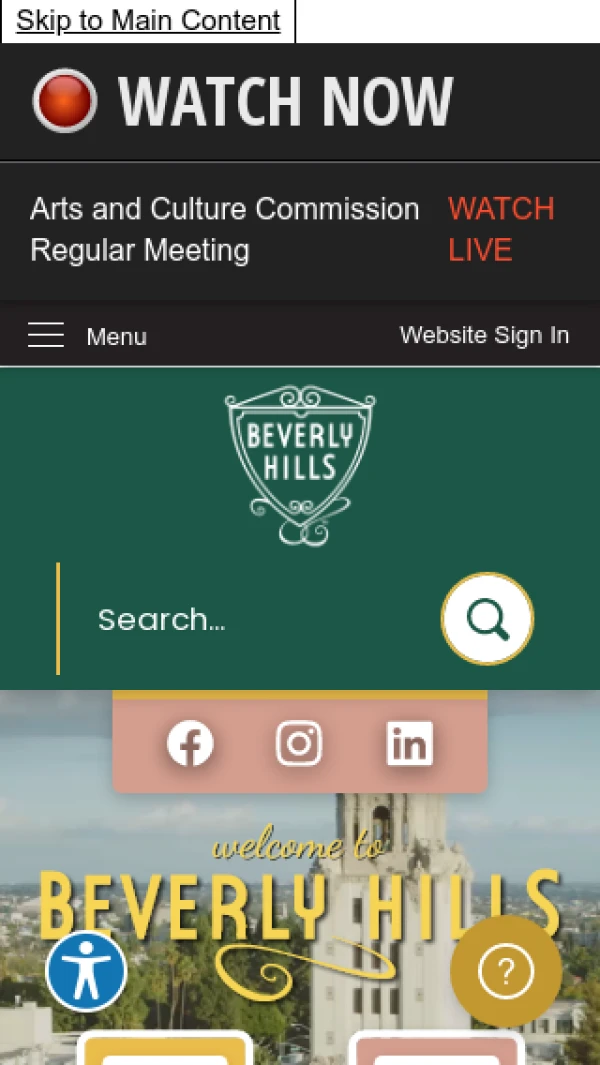Open the hamburger Menu
The height and width of the screenshot is (1065, 600).
pyautogui.click(x=88, y=336)
